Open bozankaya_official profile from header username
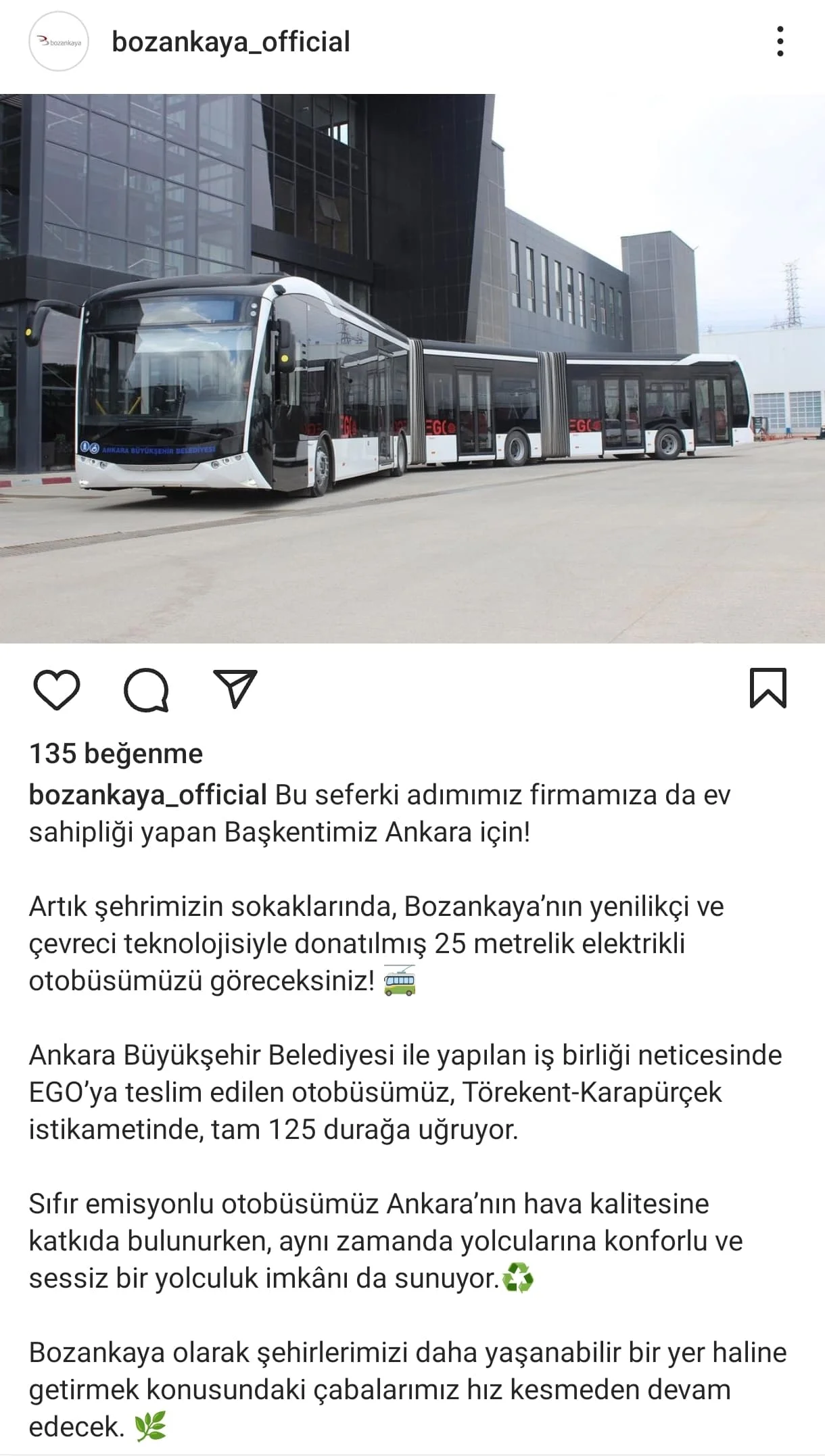 click(231, 42)
